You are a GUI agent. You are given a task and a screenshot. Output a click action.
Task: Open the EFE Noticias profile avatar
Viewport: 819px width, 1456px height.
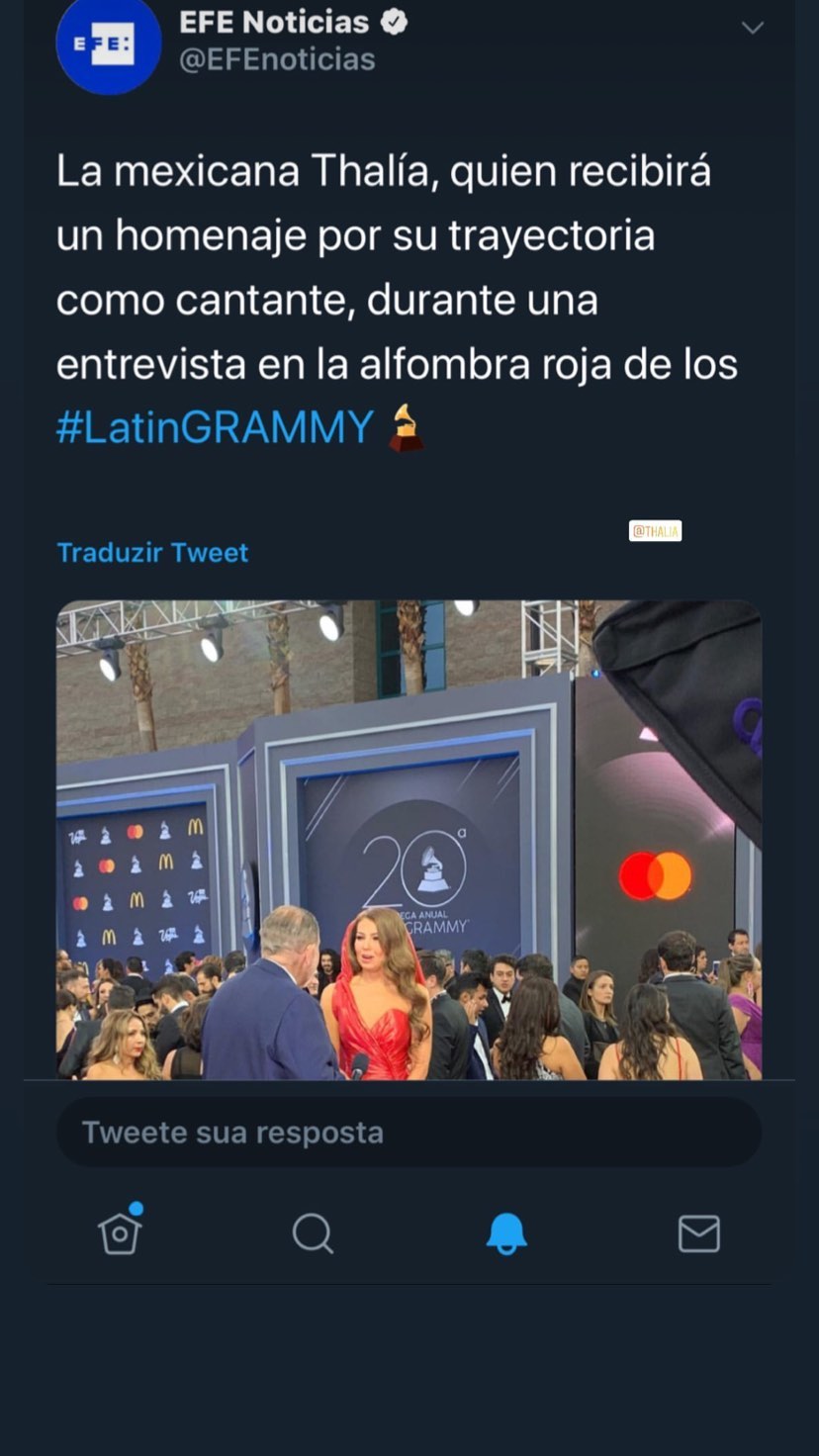[108, 45]
